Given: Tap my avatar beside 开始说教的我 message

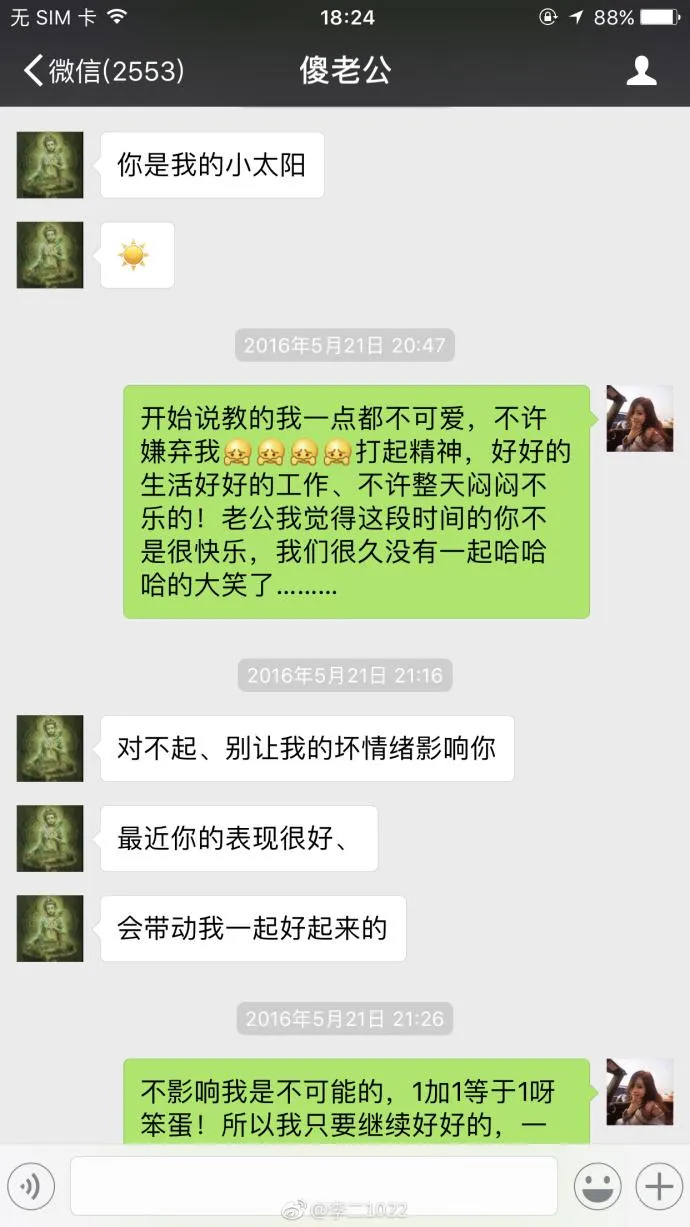Looking at the screenshot, I should (x=640, y=418).
